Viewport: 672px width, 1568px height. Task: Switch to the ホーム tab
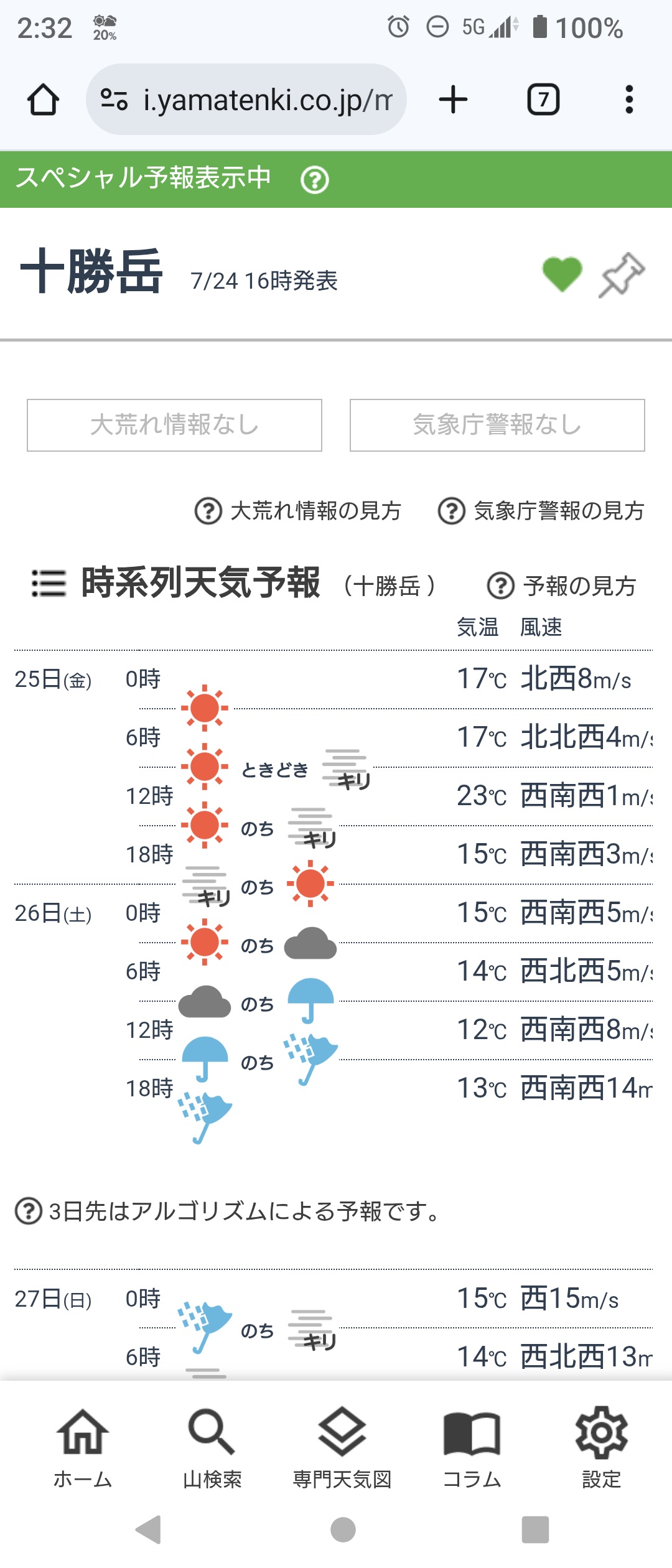pyautogui.click(x=83, y=1447)
